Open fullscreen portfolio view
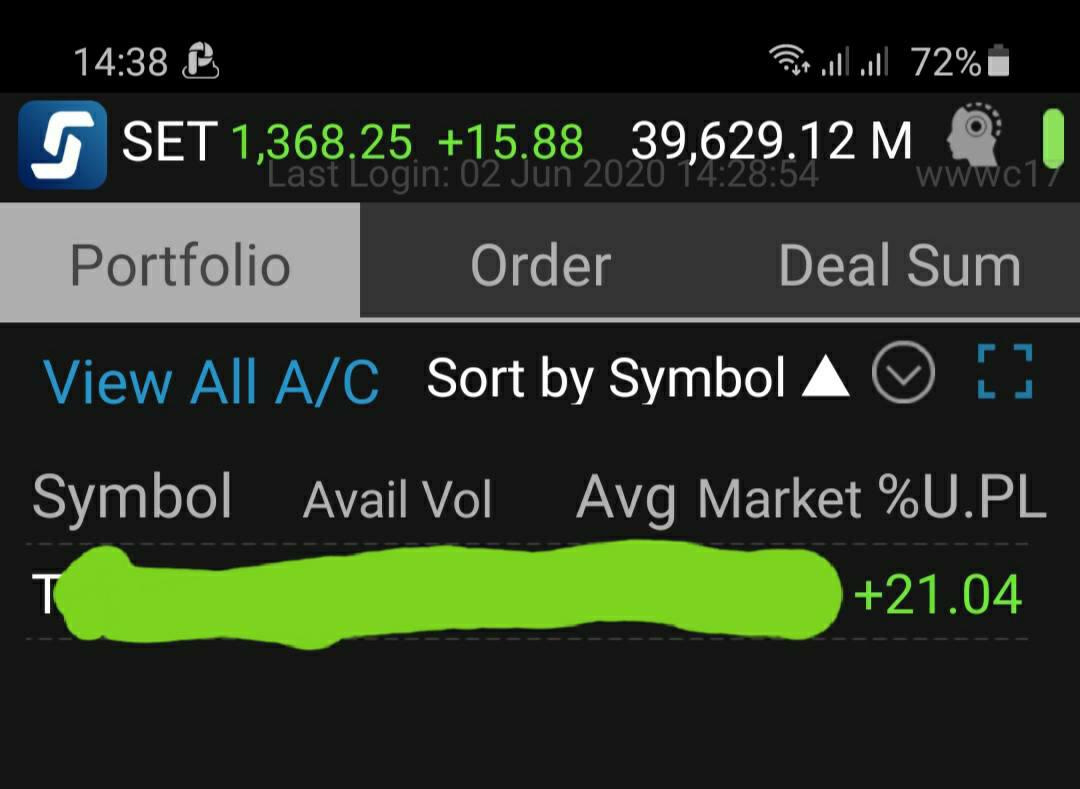Image resolution: width=1080 pixels, height=789 pixels. [1004, 373]
